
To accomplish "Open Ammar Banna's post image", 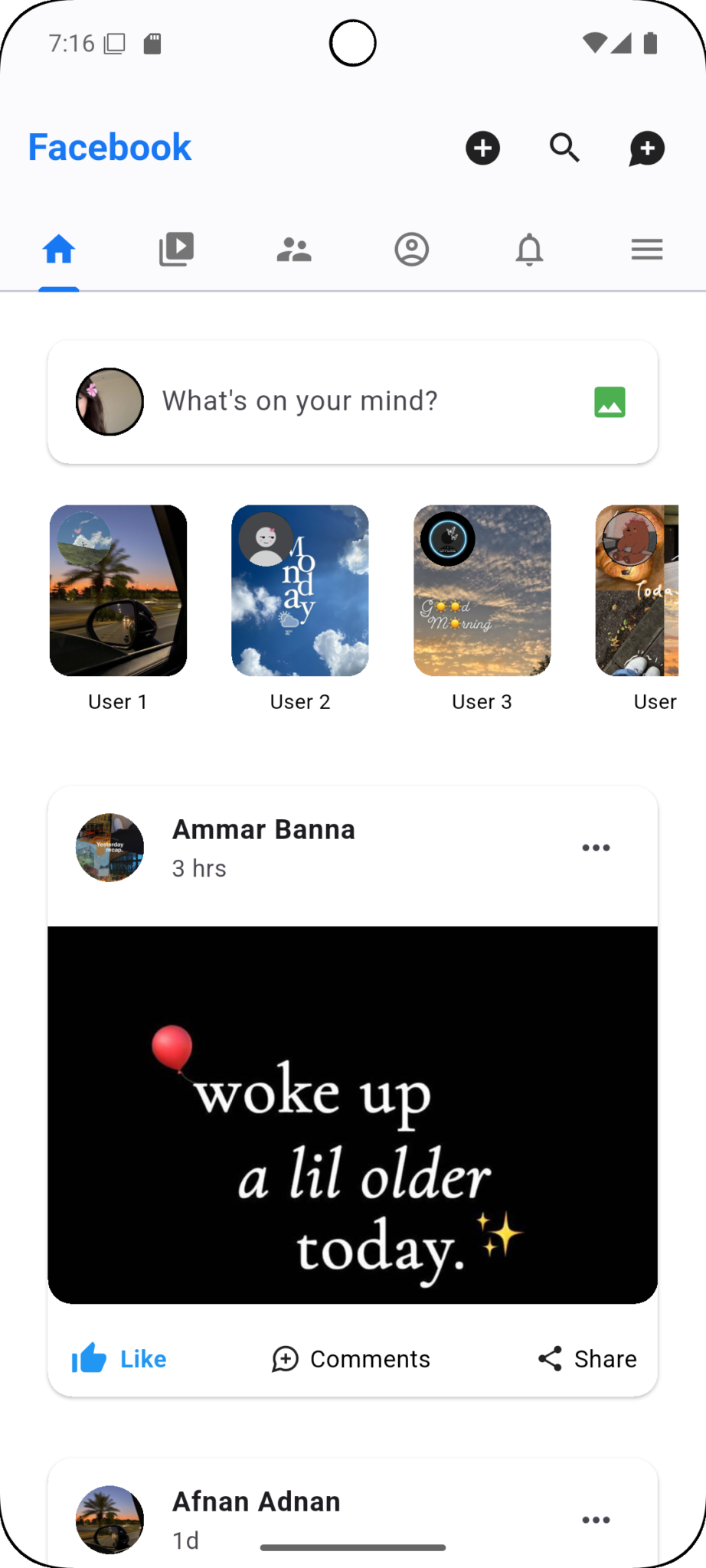I will tap(352, 1115).
